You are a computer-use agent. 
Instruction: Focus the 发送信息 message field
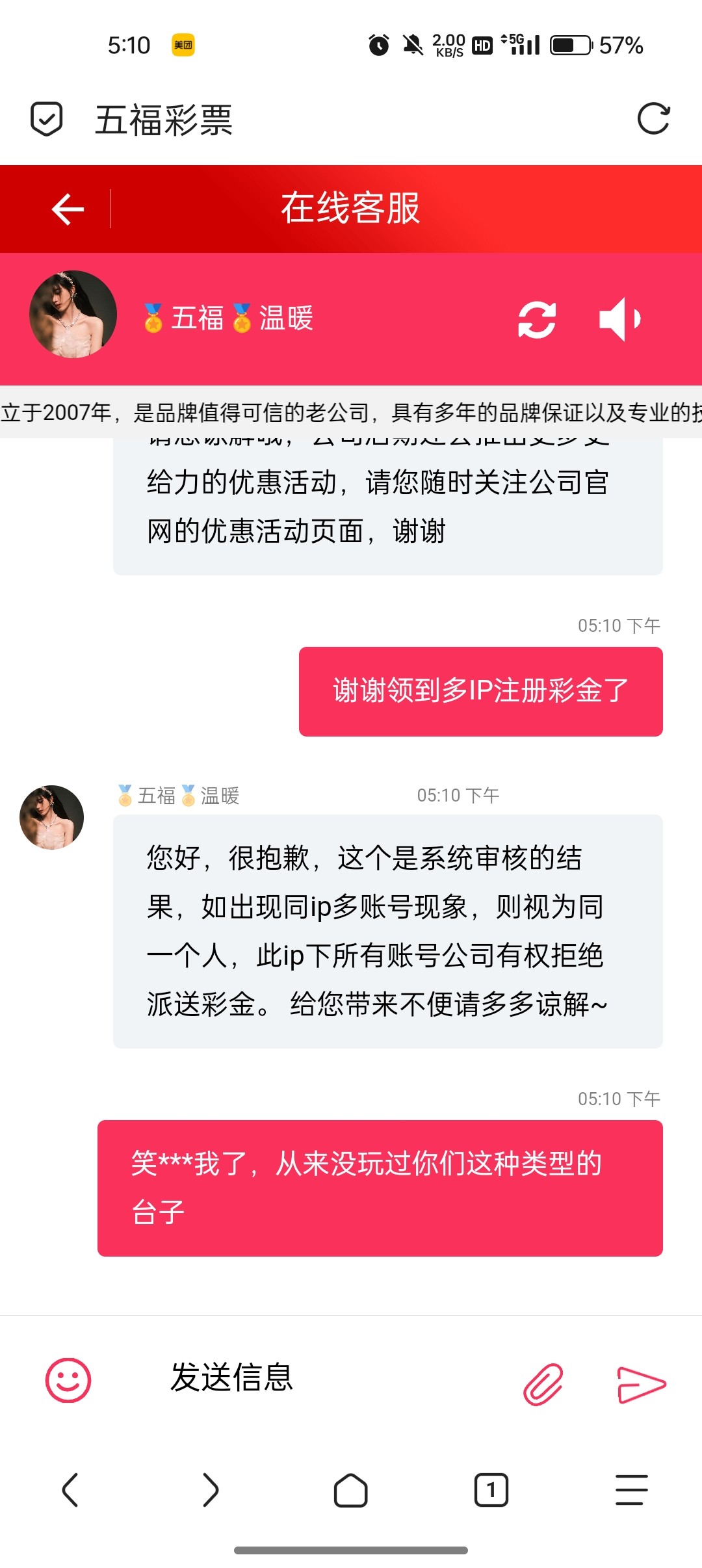coord(325,1378)
